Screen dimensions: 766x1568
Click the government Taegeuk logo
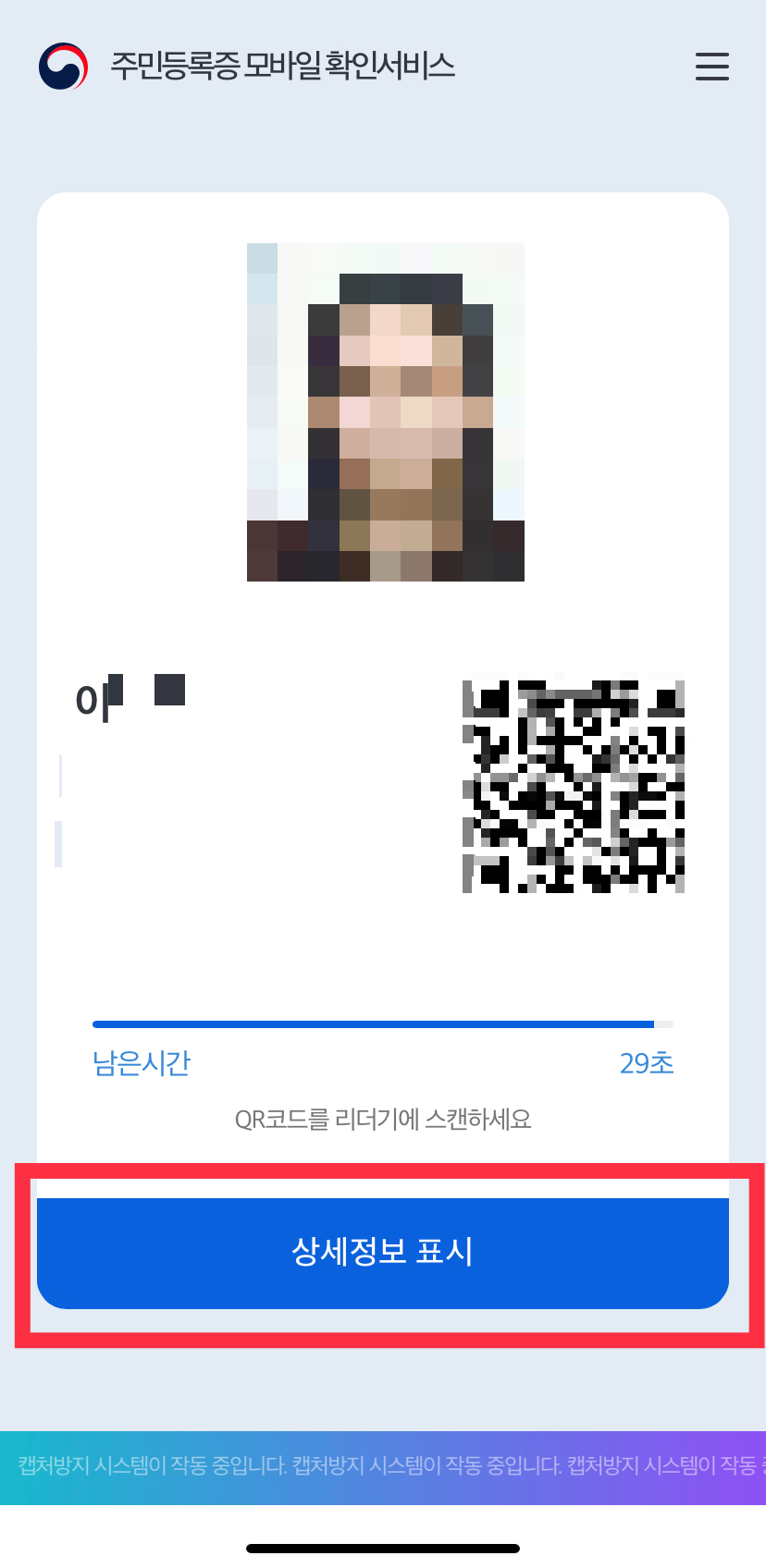62,66
